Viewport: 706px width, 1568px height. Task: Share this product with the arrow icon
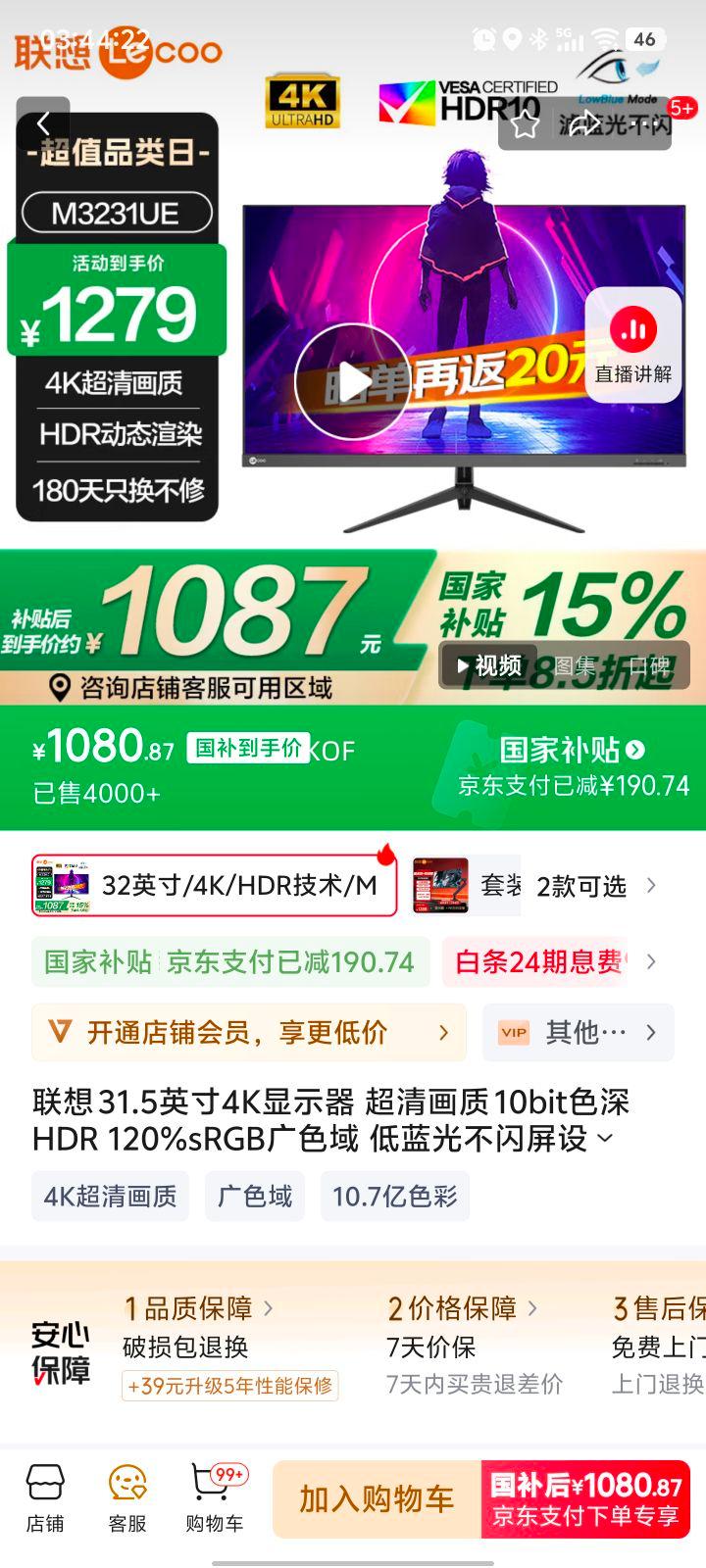point(585,124)
